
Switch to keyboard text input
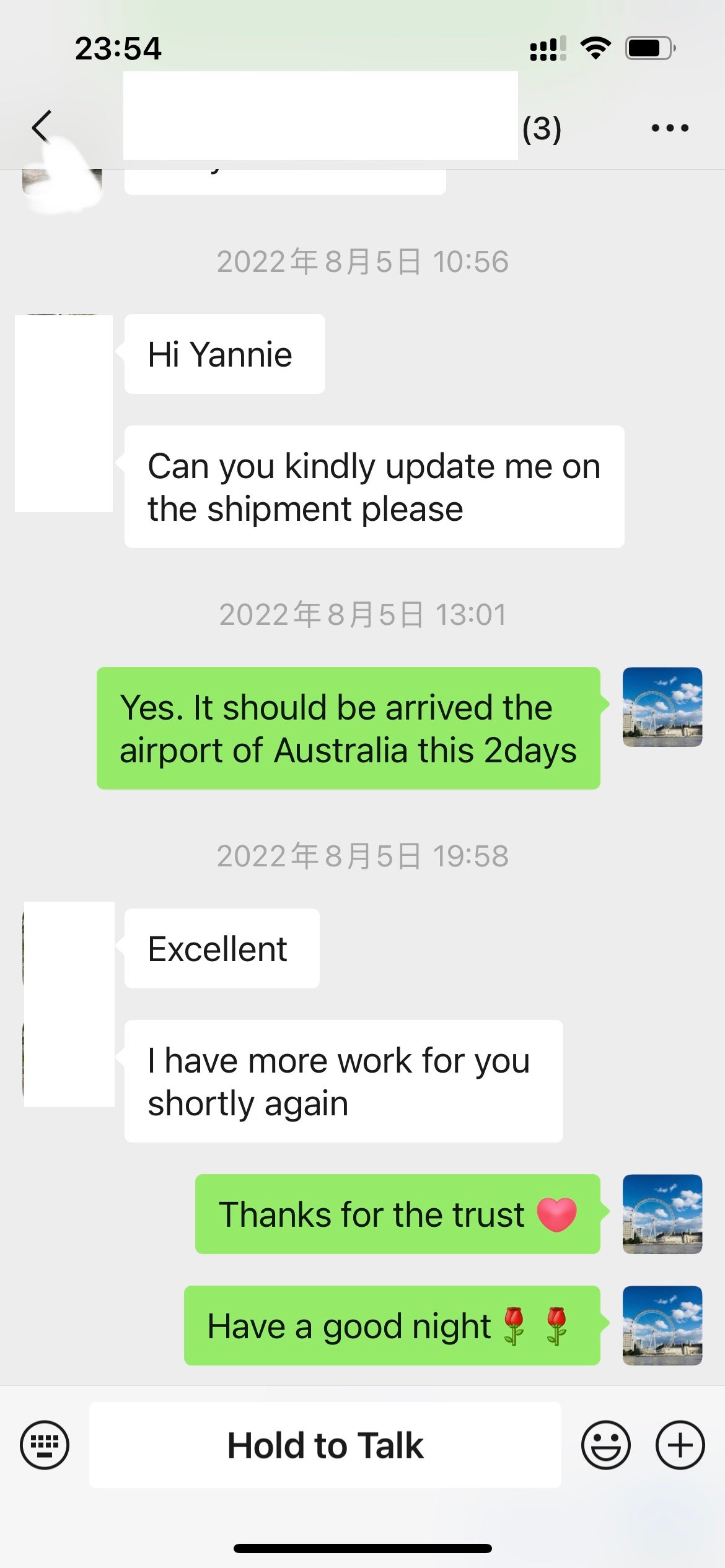point(45,1445)
